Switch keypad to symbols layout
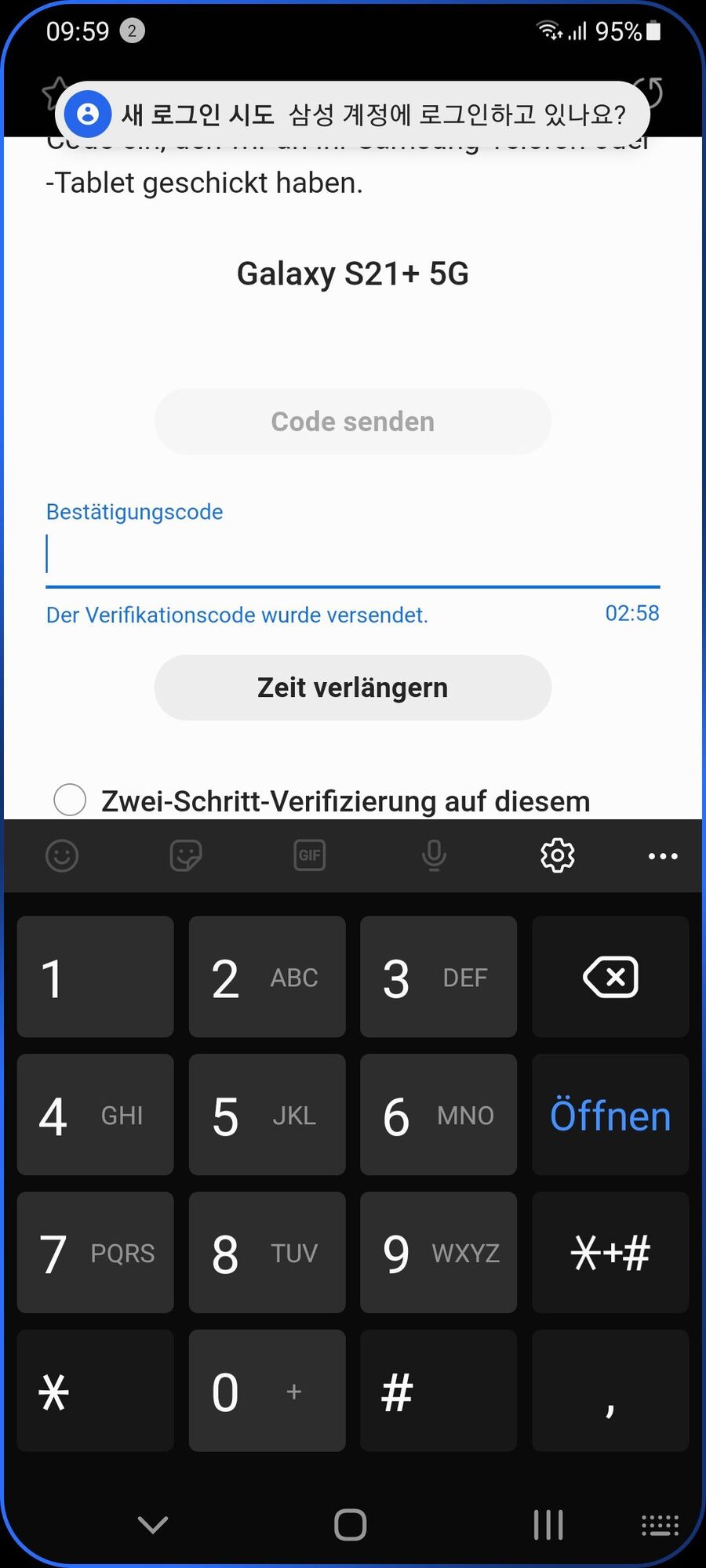Screen dimensions: 706x1568 [x=610, y=1253]
